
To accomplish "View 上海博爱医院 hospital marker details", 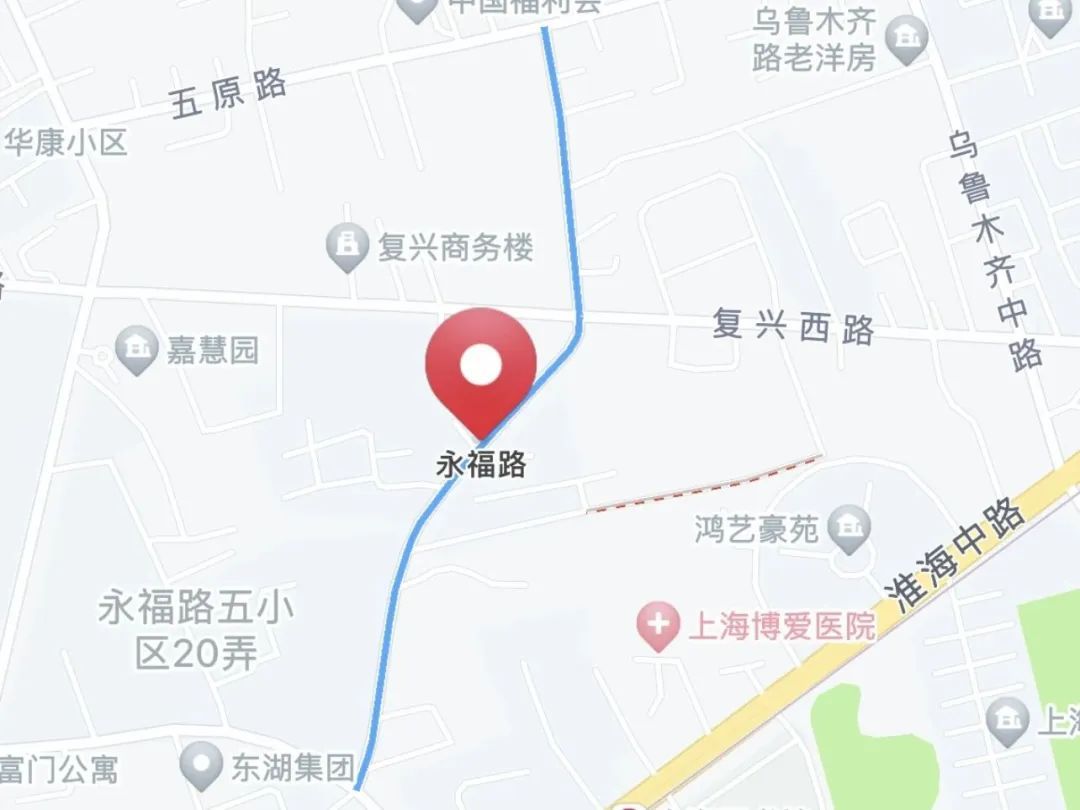I will [657, 627].
